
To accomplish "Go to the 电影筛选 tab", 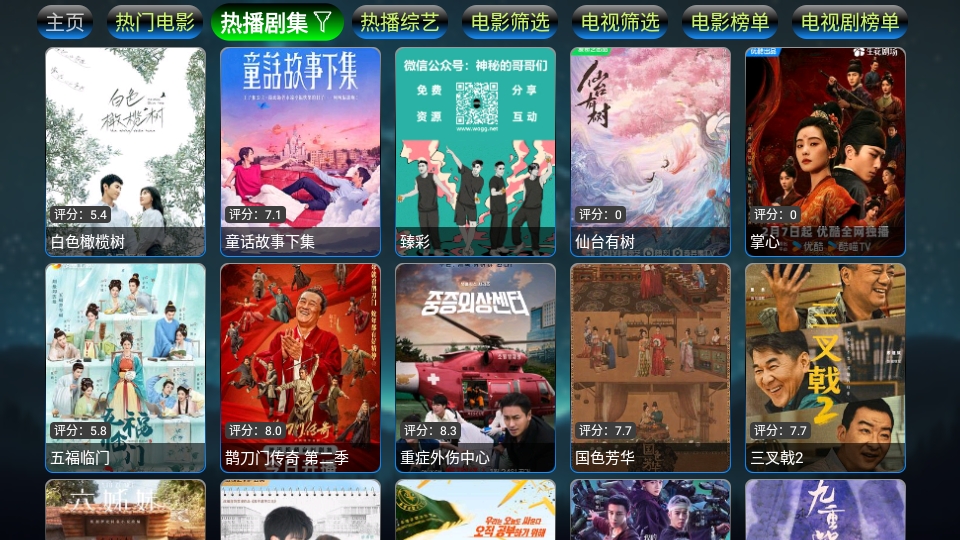I will coord(510,21).
